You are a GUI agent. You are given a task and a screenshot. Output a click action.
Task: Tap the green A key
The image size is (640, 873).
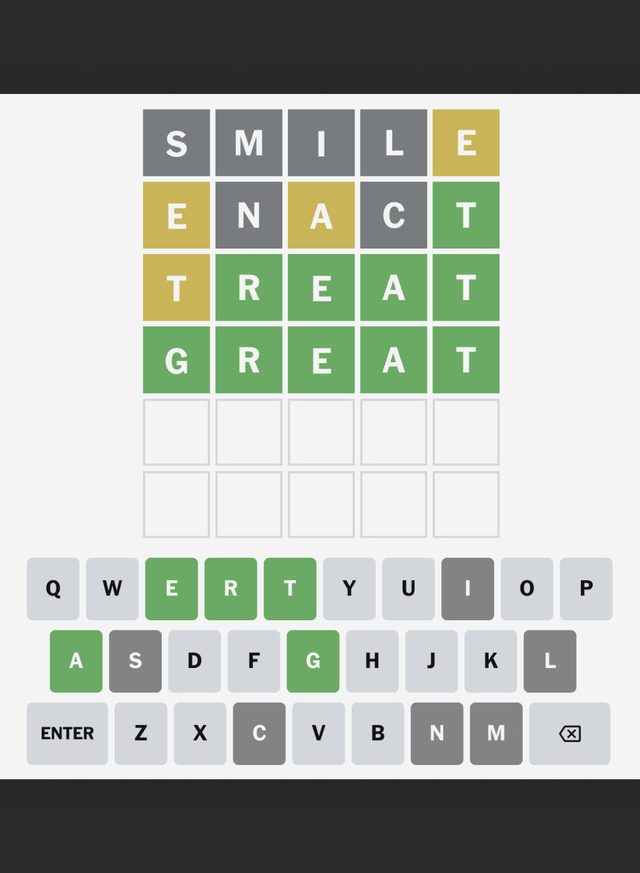tap(76, 661)
